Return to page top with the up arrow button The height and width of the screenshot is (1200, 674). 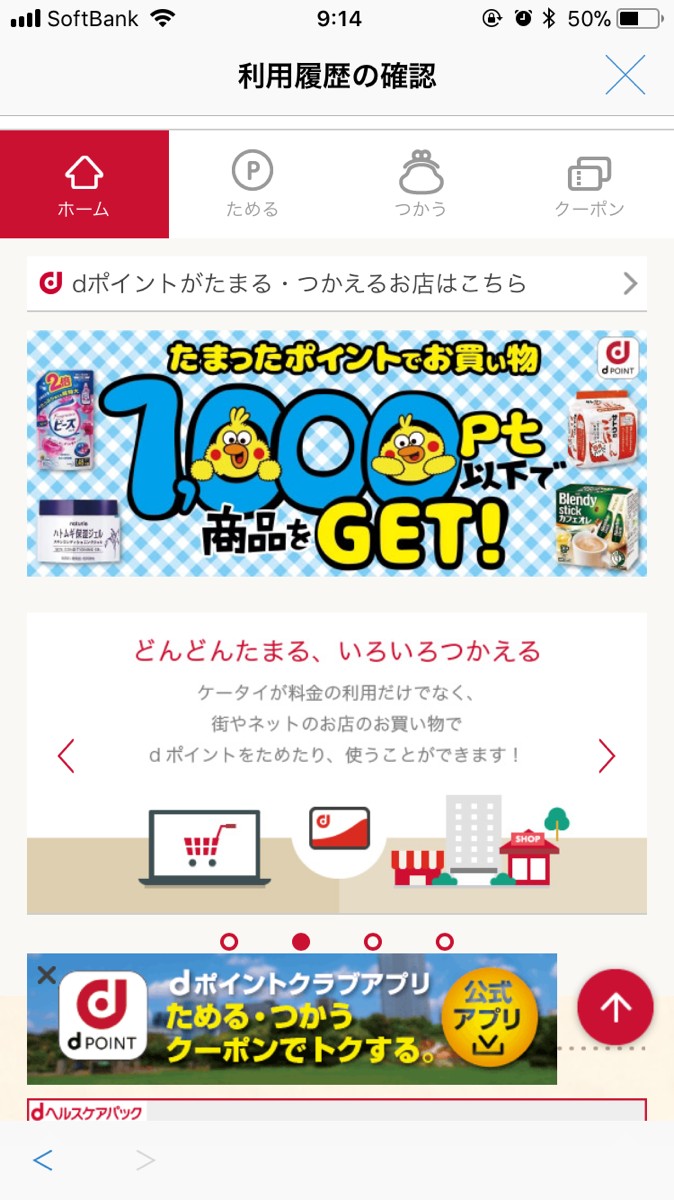[x=615, y=1007]
